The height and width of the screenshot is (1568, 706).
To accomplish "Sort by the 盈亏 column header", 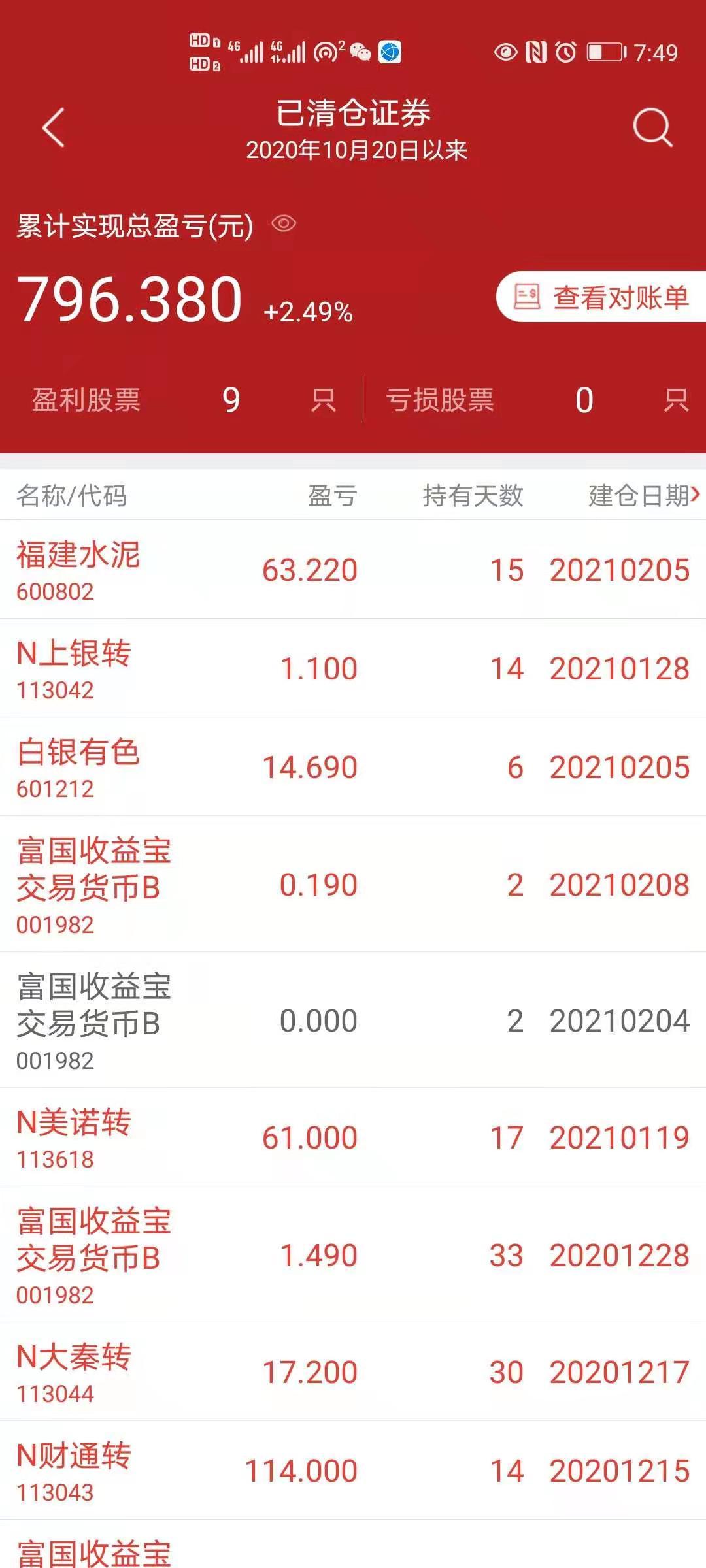I will (x=333, y=497).
